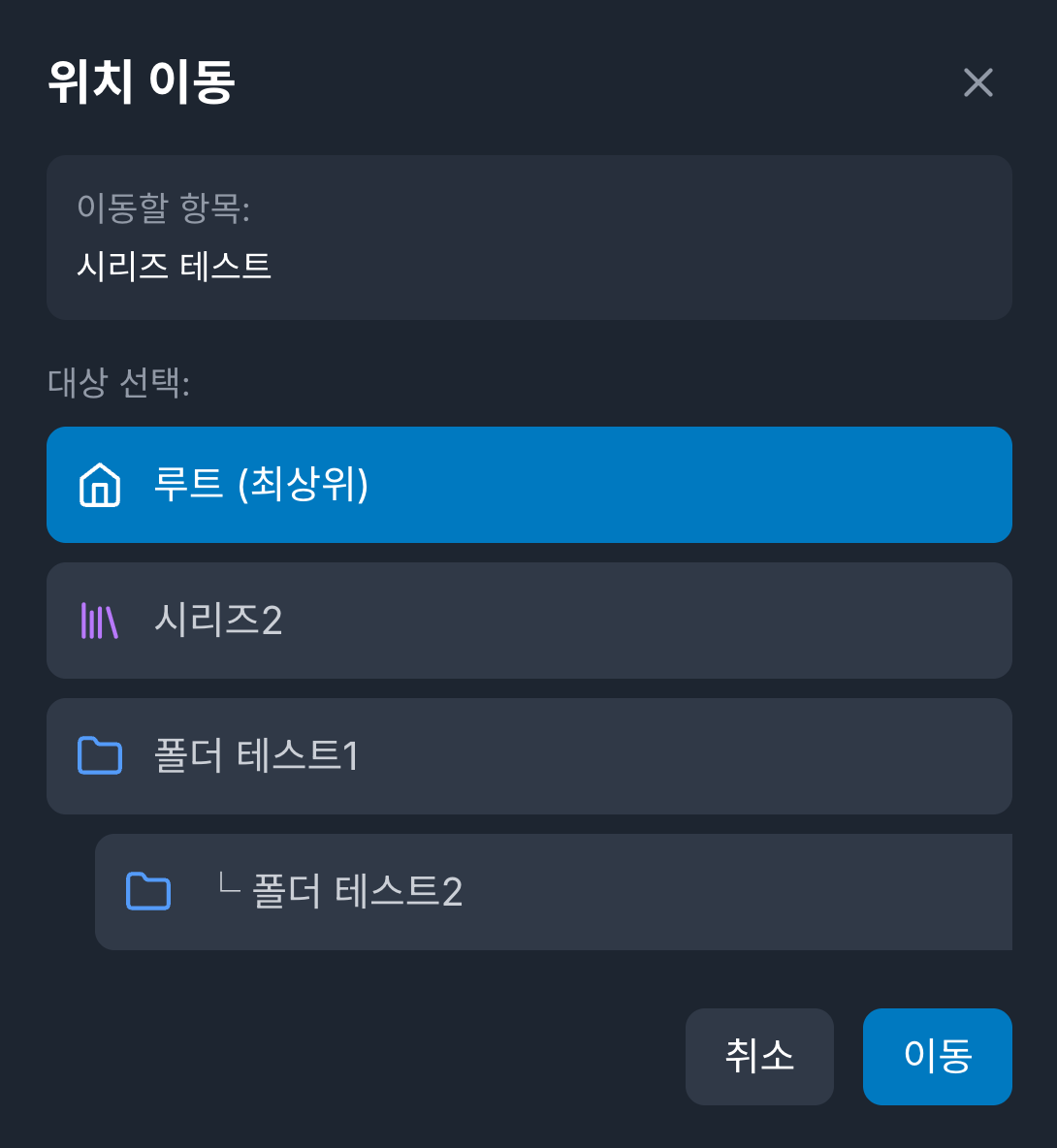Click the house-shaped root destination icon
This screenshot has height=1148, width=1057.
pyautogui.click(x=99, y=485)
